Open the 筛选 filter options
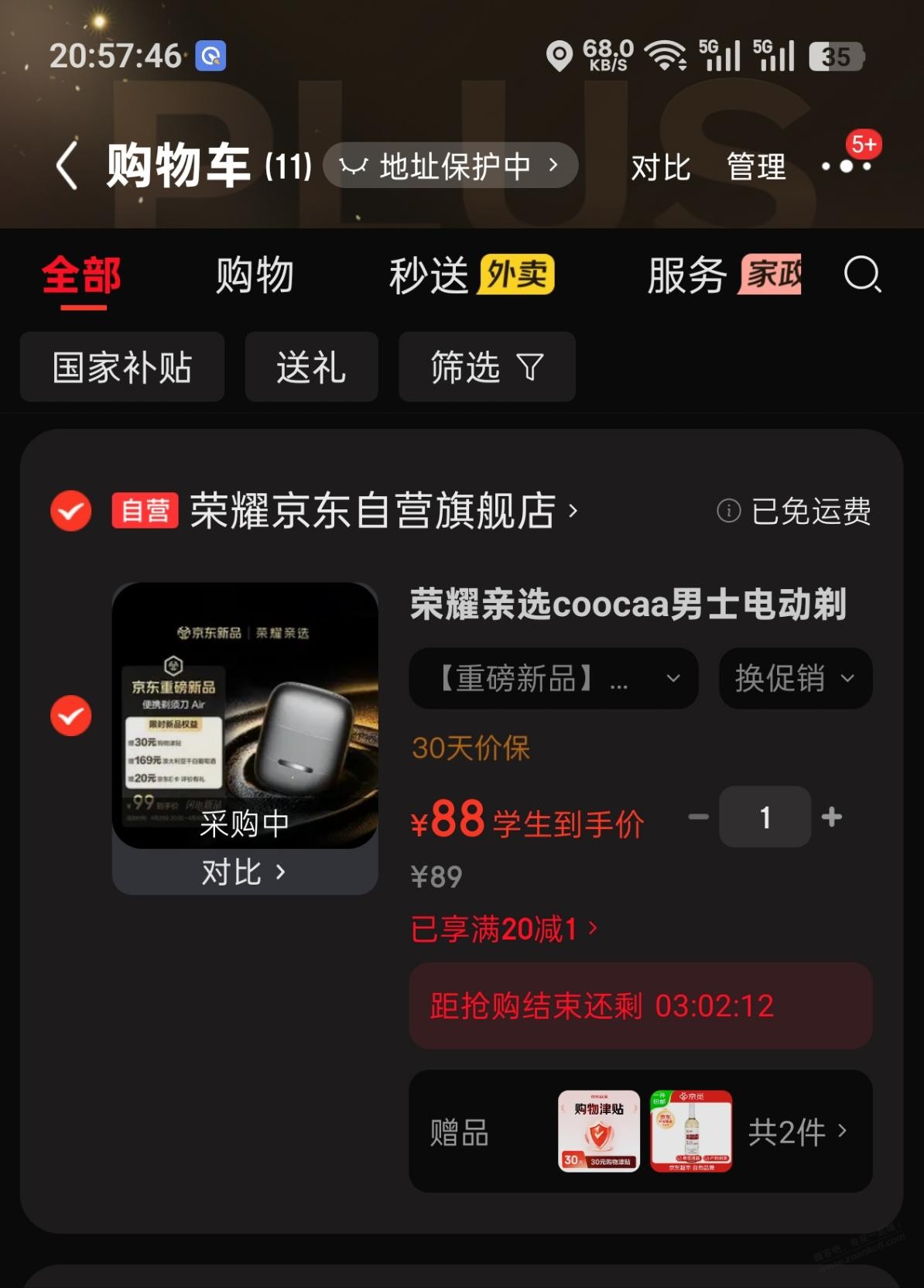Image resolution: width=924 pixels, height=1288 pixels. click(x=486, y=368)
